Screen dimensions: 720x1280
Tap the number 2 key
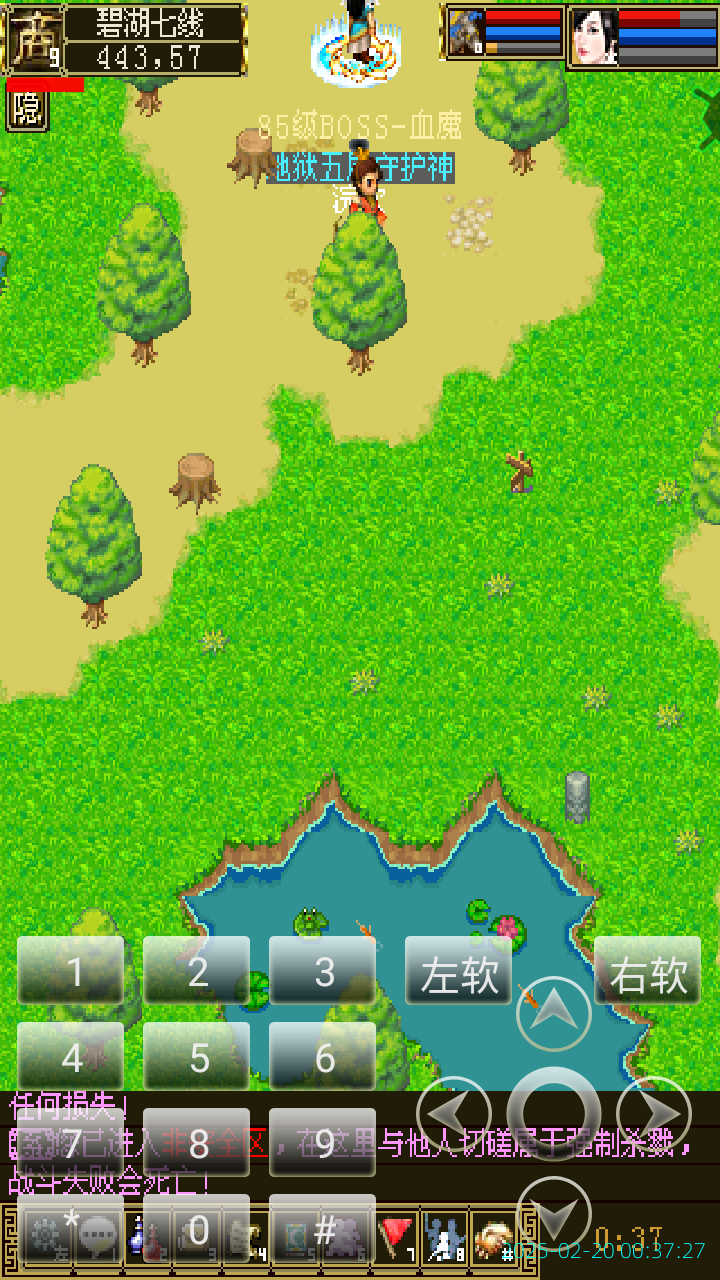[x=197, y=970]
